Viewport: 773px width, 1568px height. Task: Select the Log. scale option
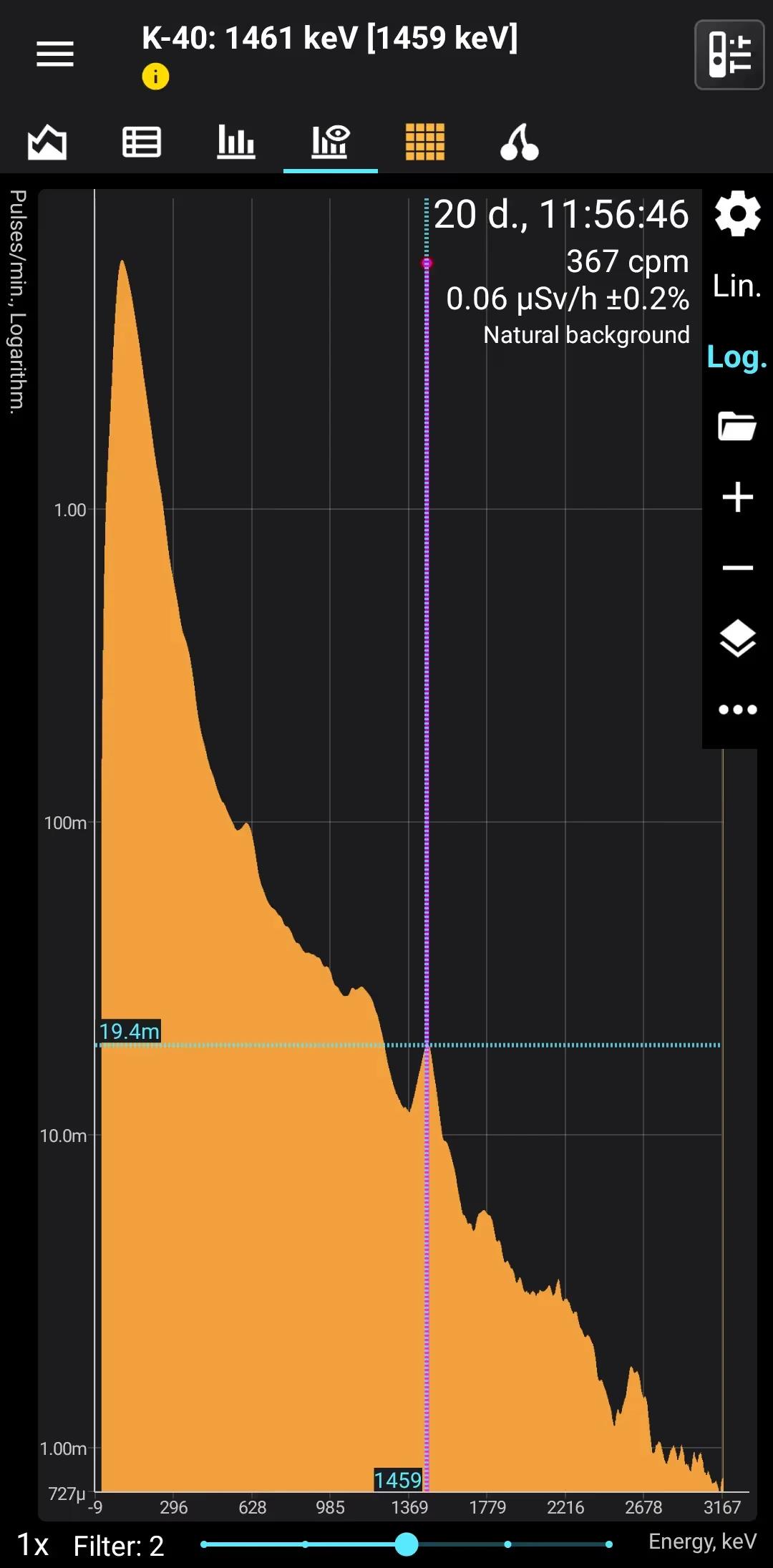[736, 357]
